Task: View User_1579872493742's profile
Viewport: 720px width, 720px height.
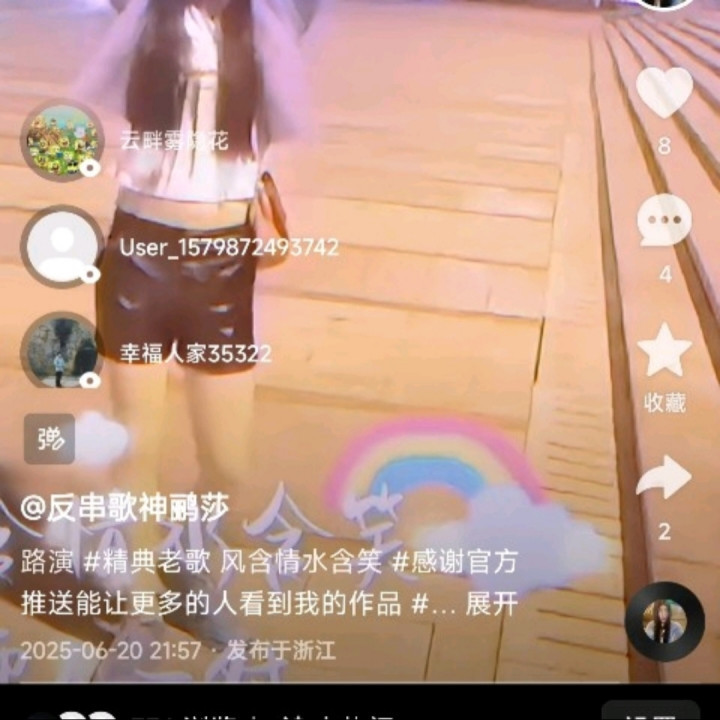Action: [62, 247]
